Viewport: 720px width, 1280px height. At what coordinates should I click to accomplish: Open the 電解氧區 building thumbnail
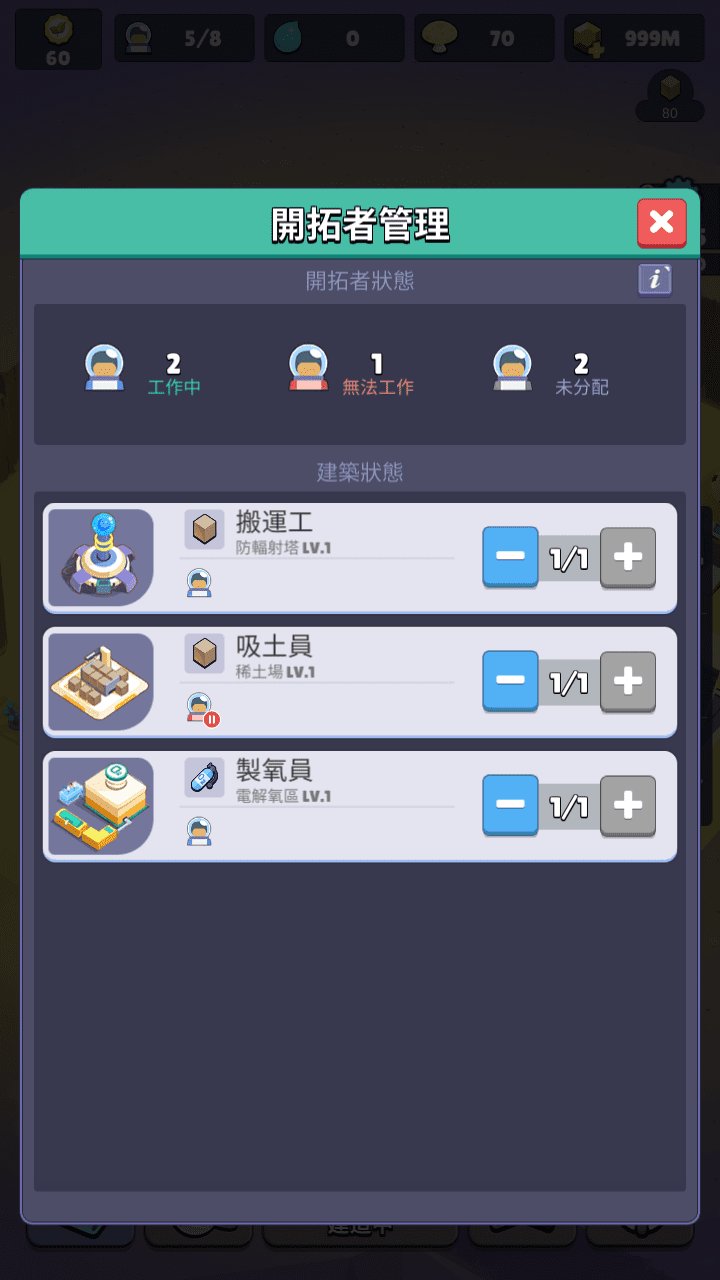[101, 805]
